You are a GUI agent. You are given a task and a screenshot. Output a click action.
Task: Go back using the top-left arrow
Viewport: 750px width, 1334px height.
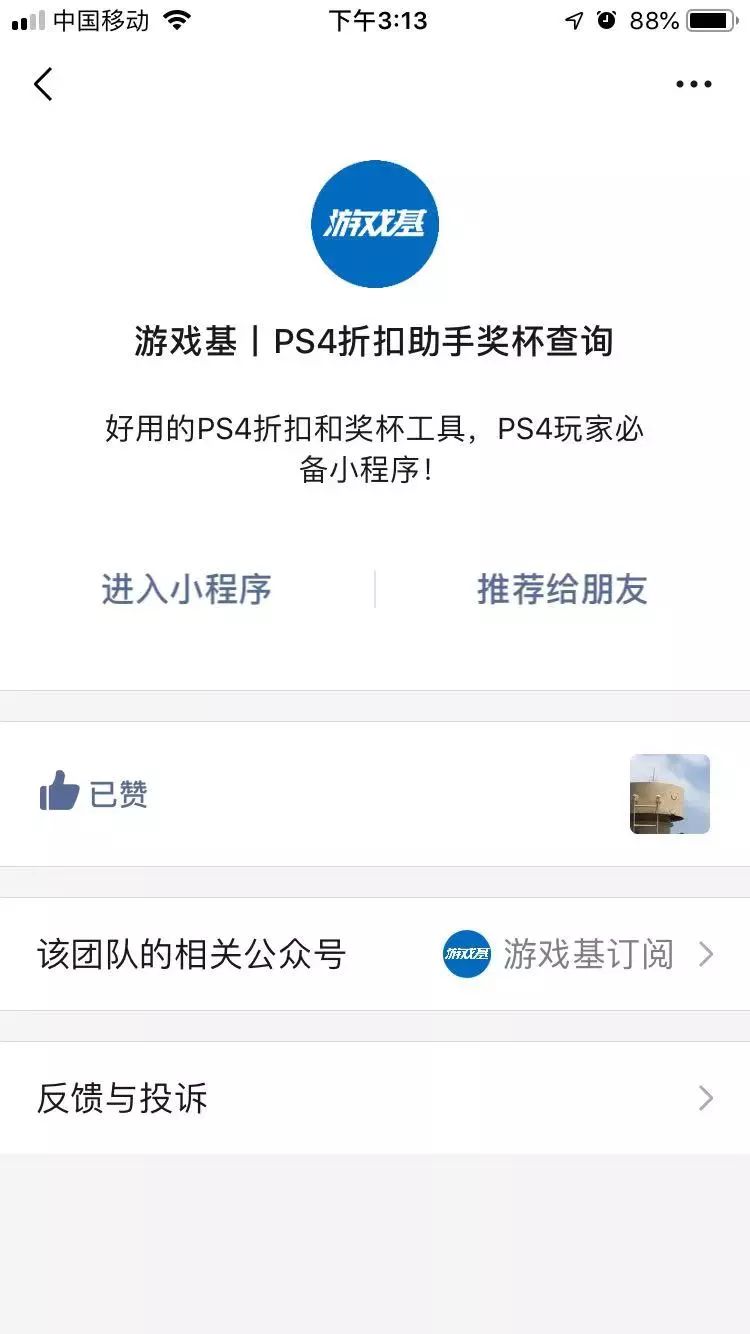43,85
